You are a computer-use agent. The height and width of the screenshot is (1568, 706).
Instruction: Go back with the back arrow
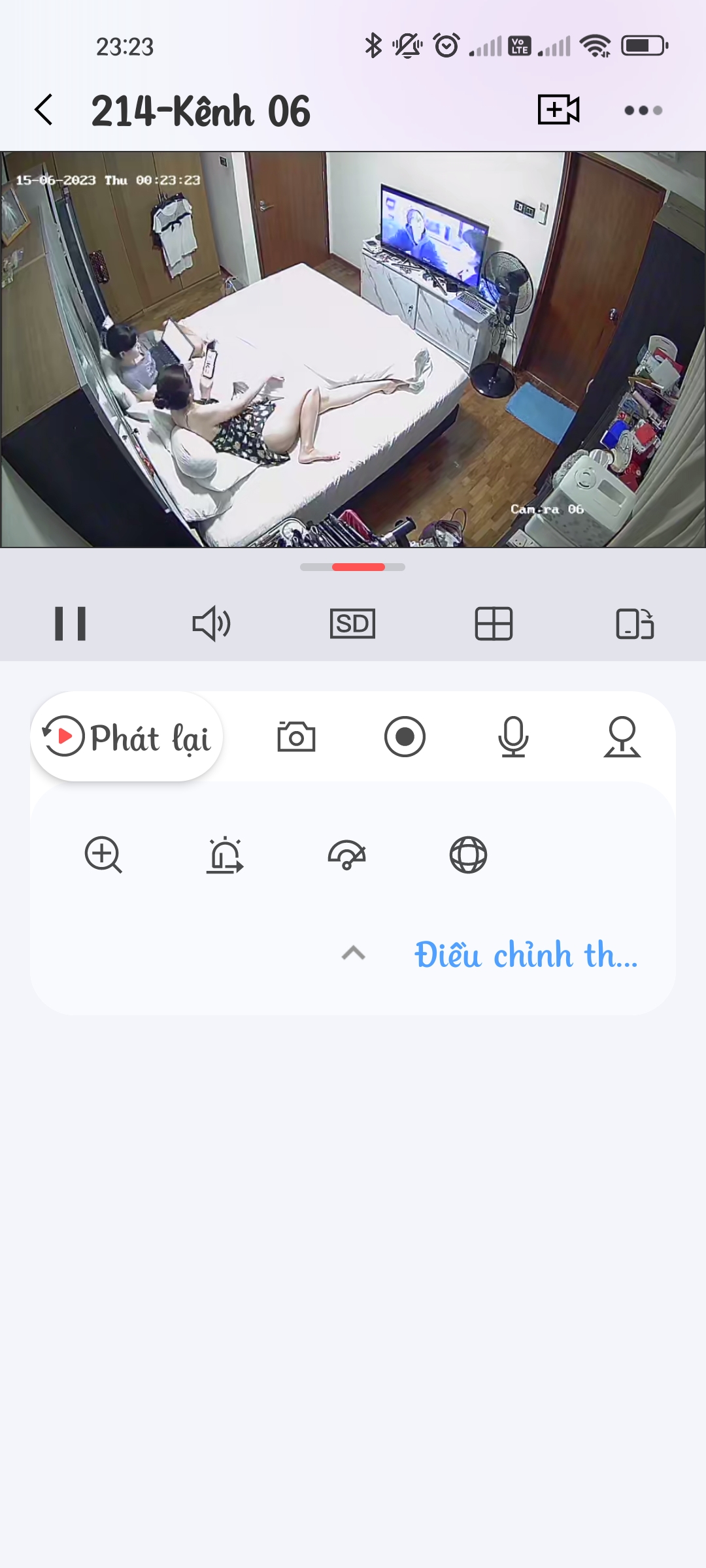coord(44,110)
